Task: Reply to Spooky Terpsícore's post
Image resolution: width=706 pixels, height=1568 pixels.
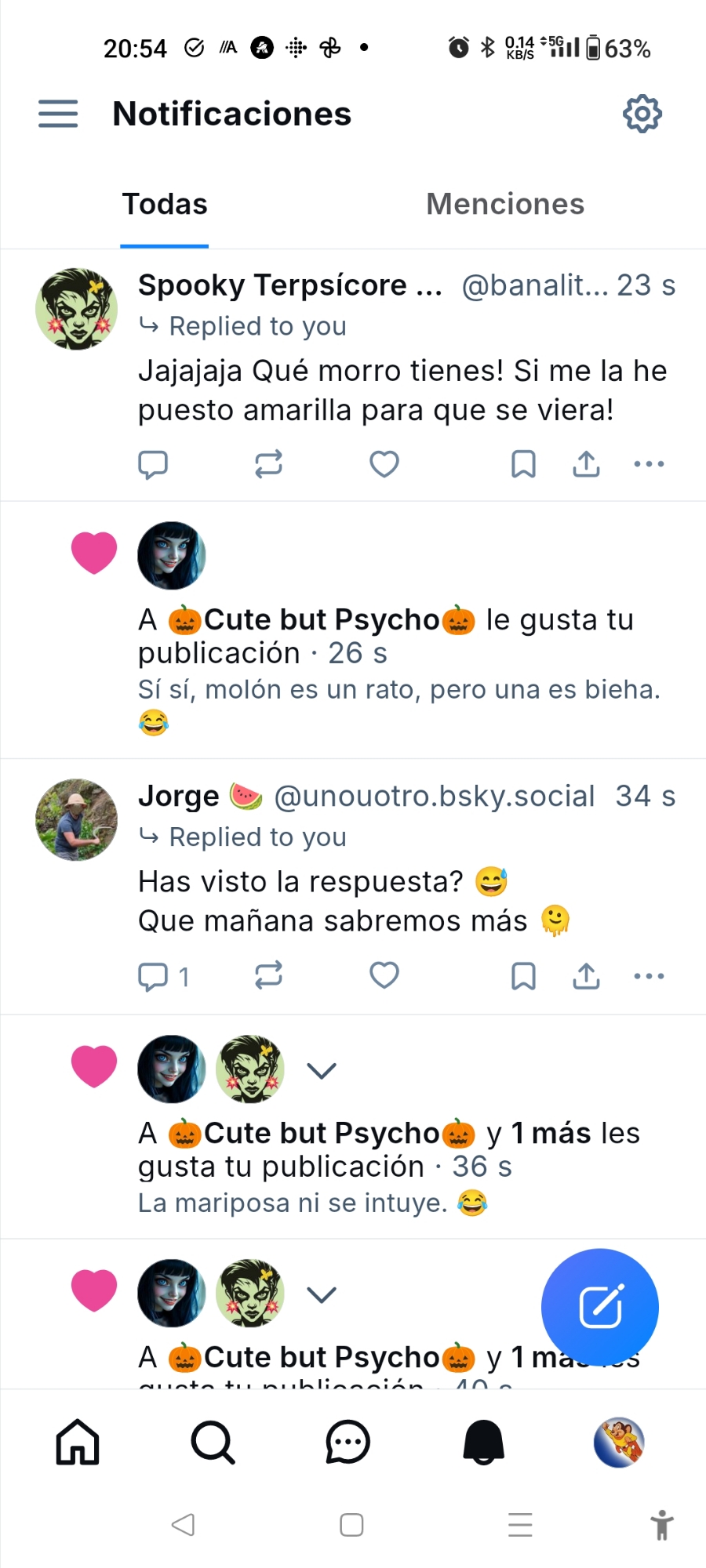Action: pos(153,464)
